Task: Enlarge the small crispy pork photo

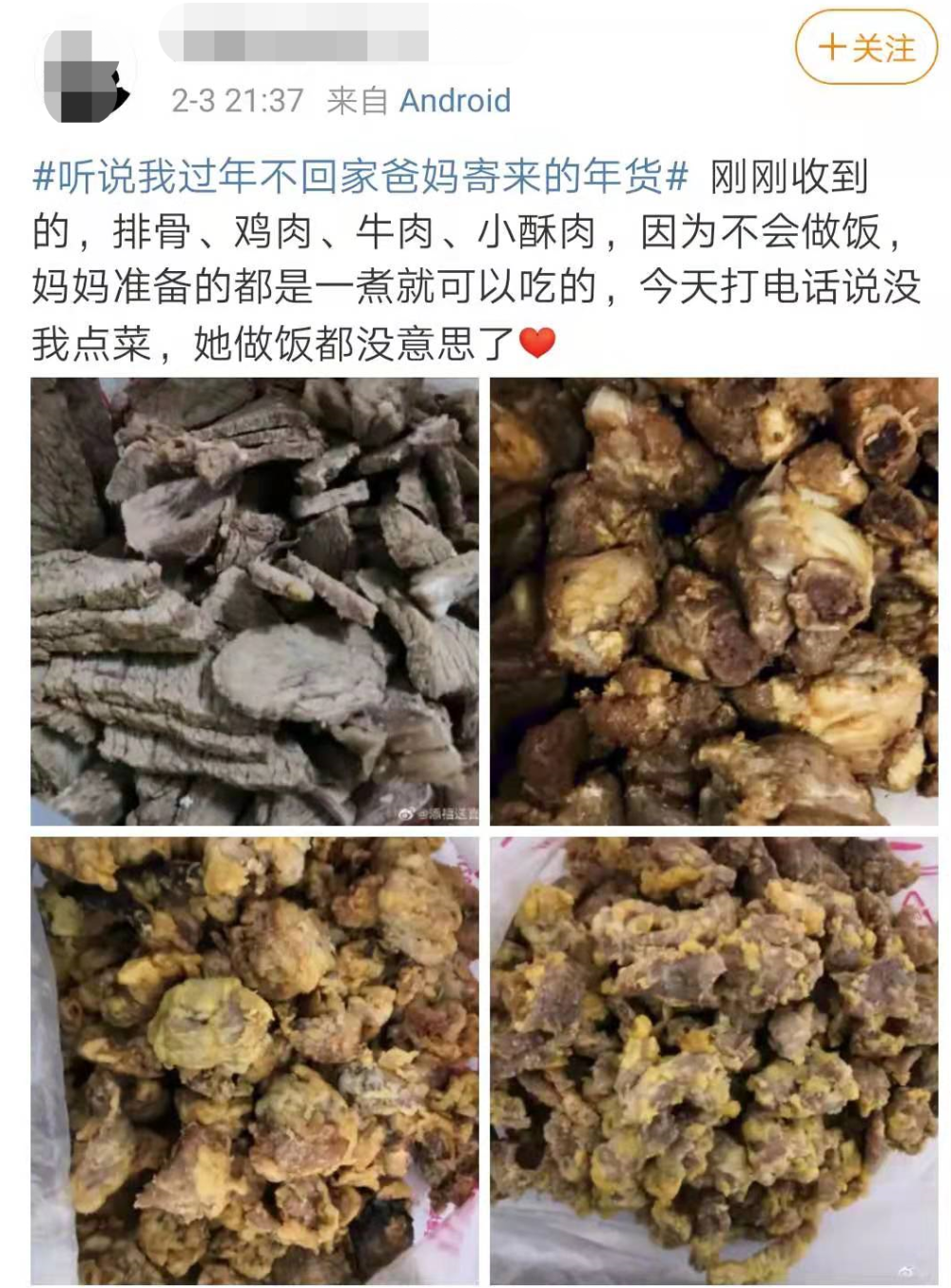Action: click(713, 1061)
